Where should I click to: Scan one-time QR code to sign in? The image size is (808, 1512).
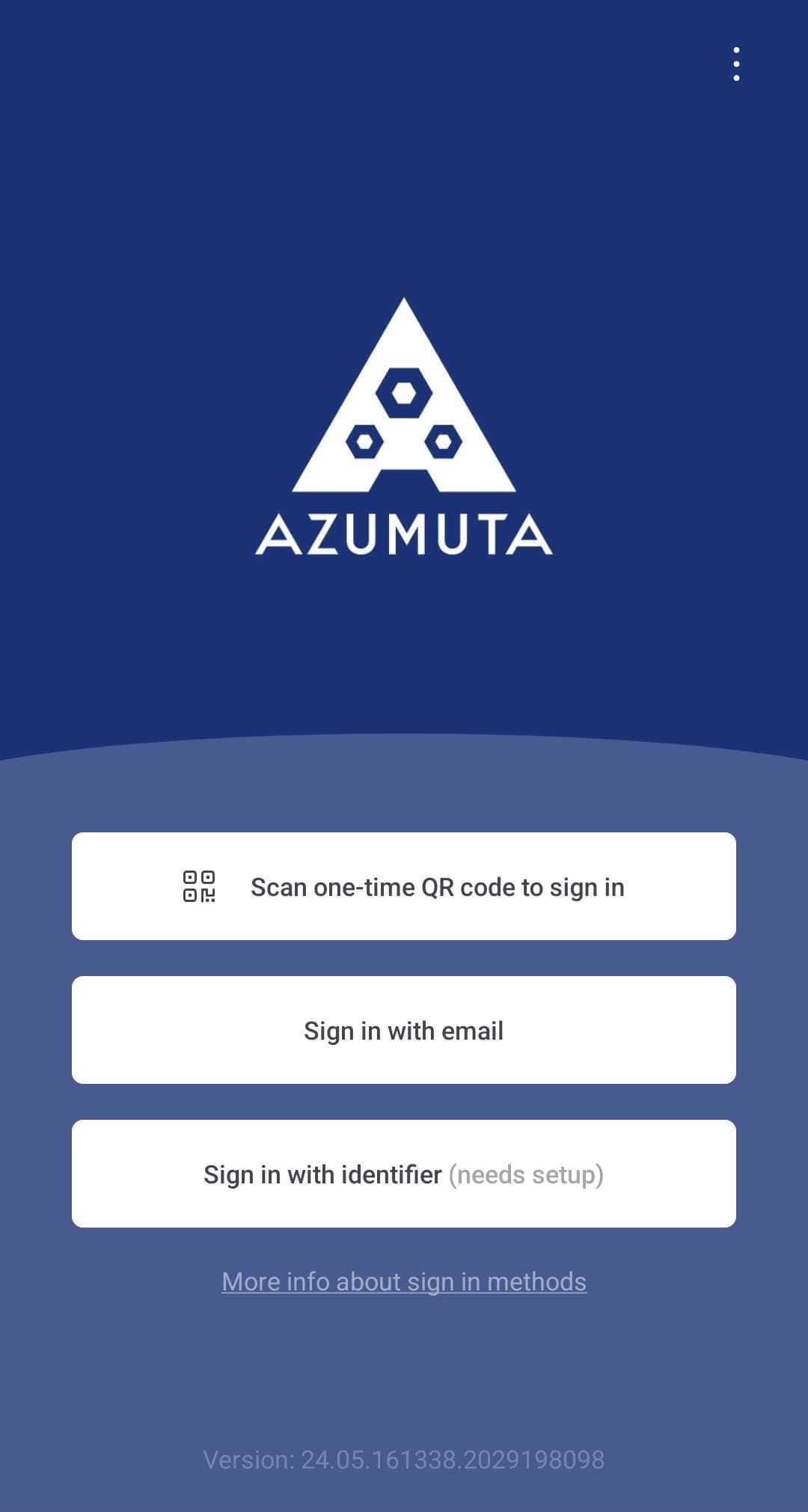tap(404, 886)
